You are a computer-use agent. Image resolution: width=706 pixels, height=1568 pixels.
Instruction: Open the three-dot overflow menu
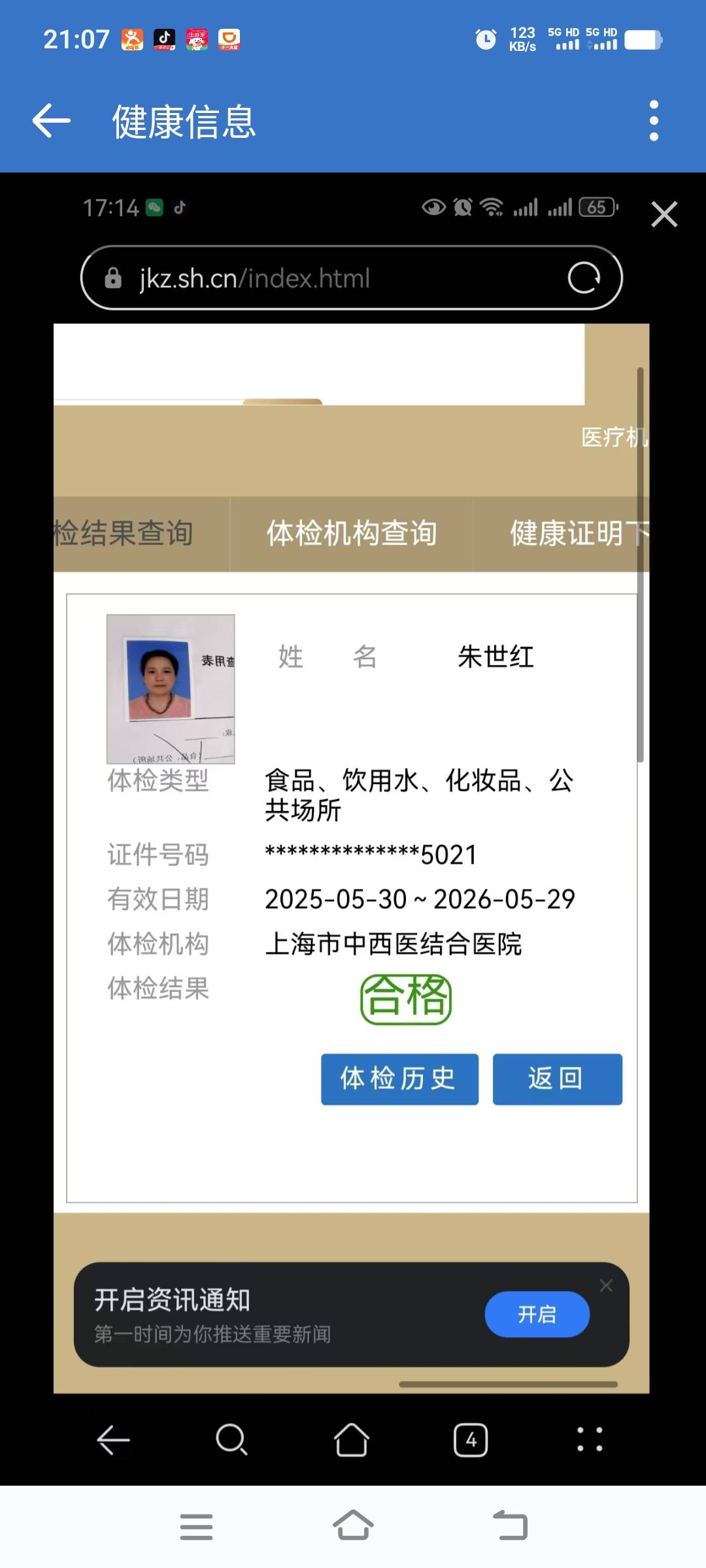[x=654, y=121]
